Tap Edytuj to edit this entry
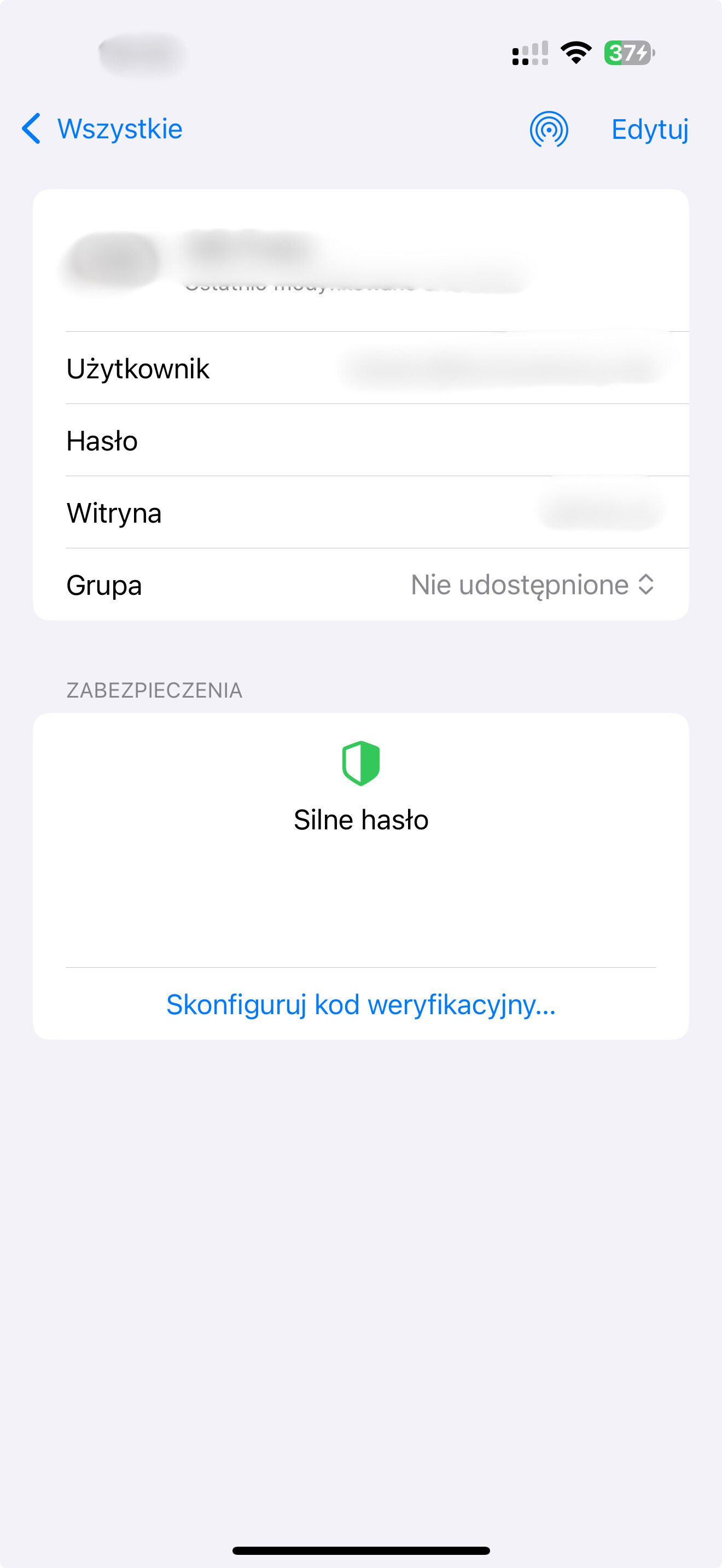This screenshot has width=722, height=1568. pos(649,129)
